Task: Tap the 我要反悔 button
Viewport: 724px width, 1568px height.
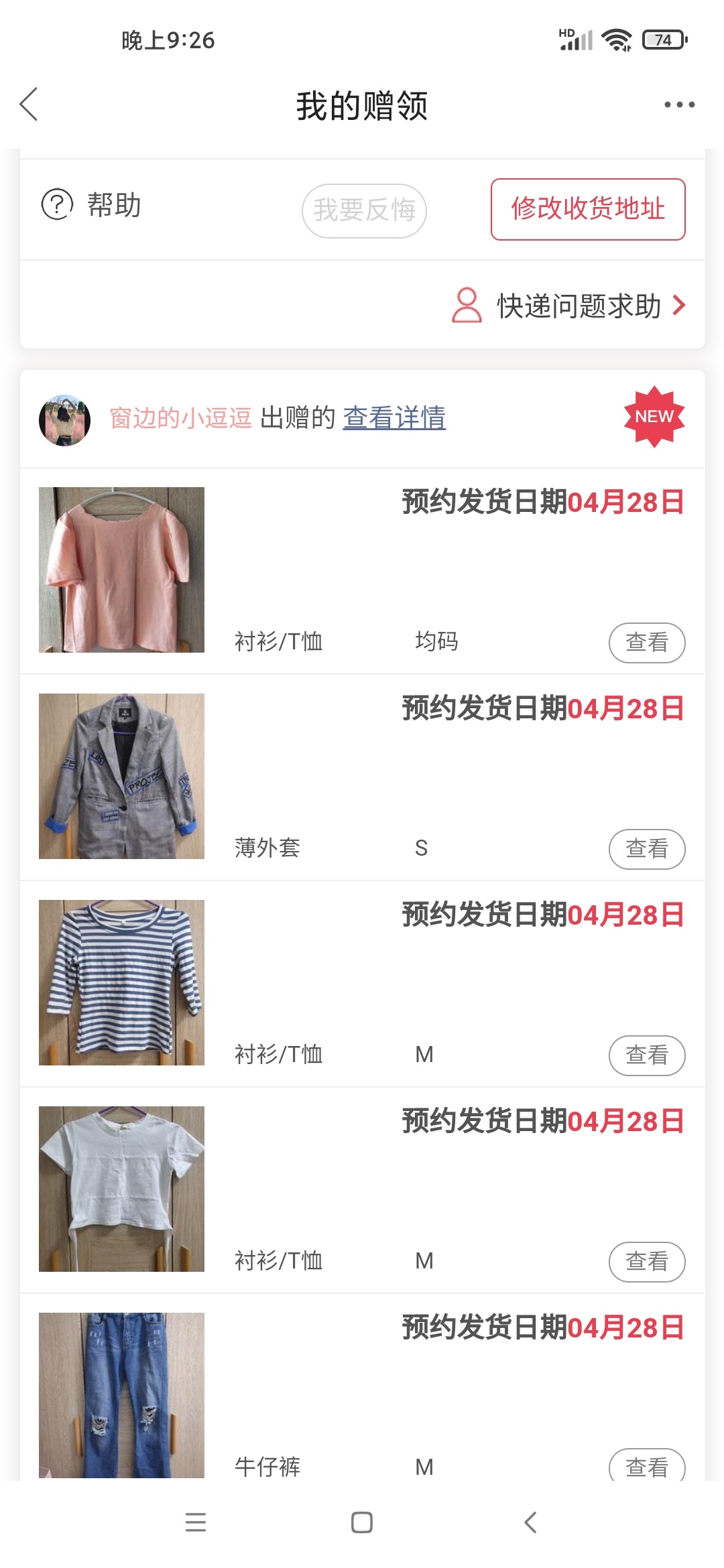Action: [364, 210]
